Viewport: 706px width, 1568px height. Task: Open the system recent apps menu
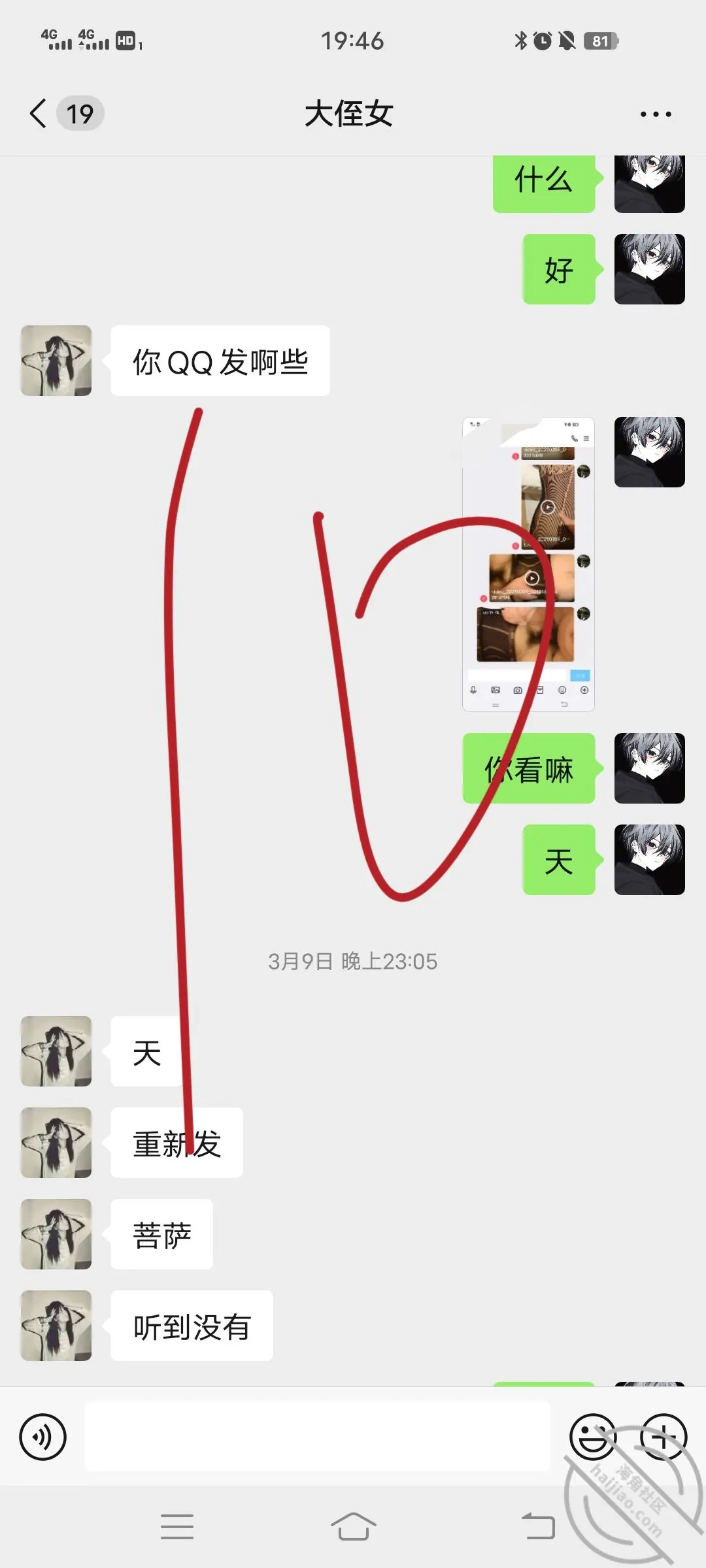pyautogui.click(x=177, y=1527)
